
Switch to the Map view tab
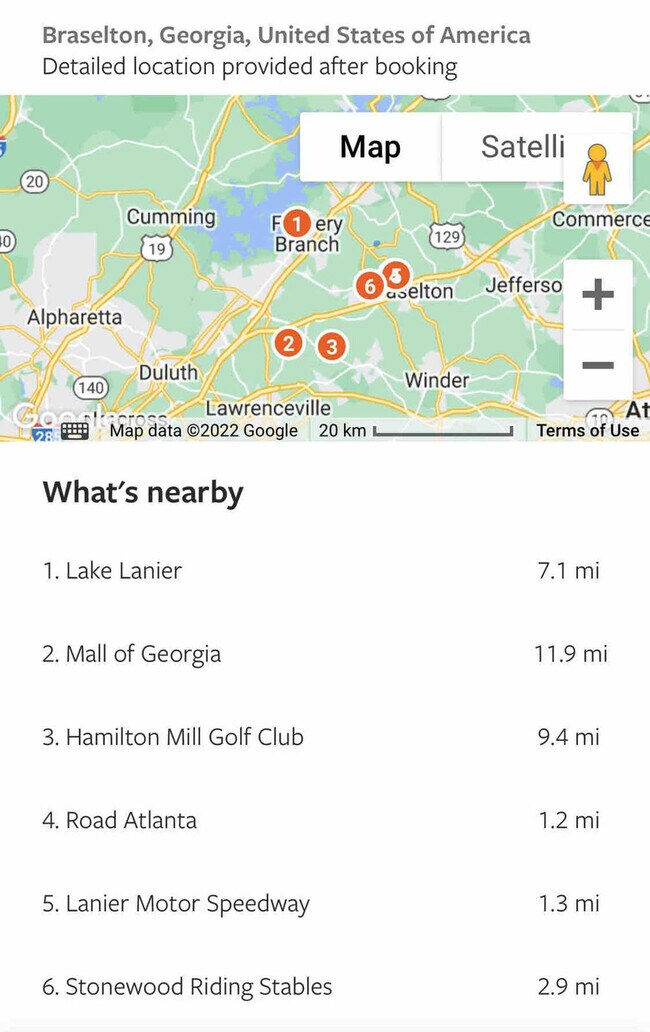[370, 147]
